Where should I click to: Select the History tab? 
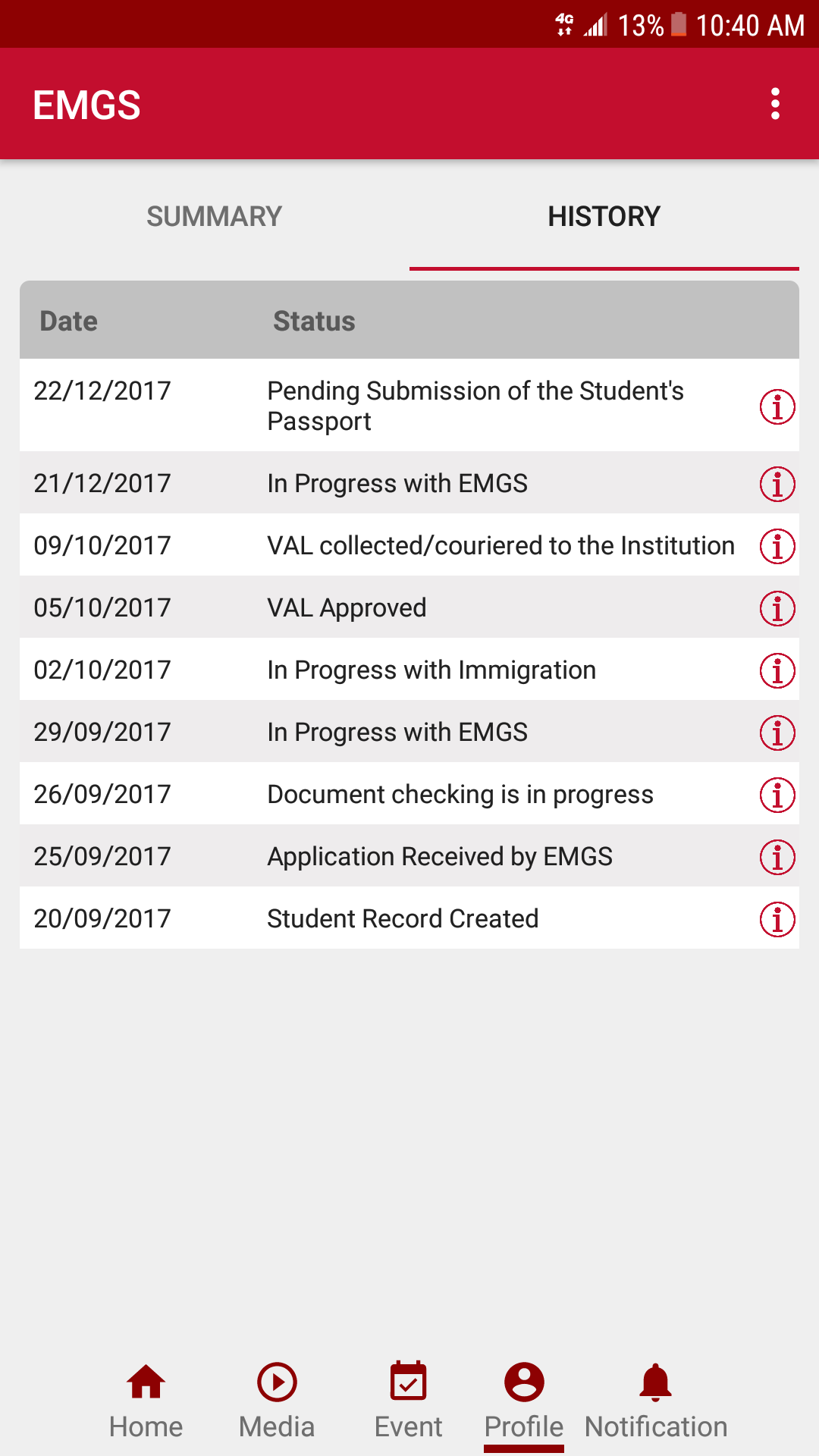604,217
